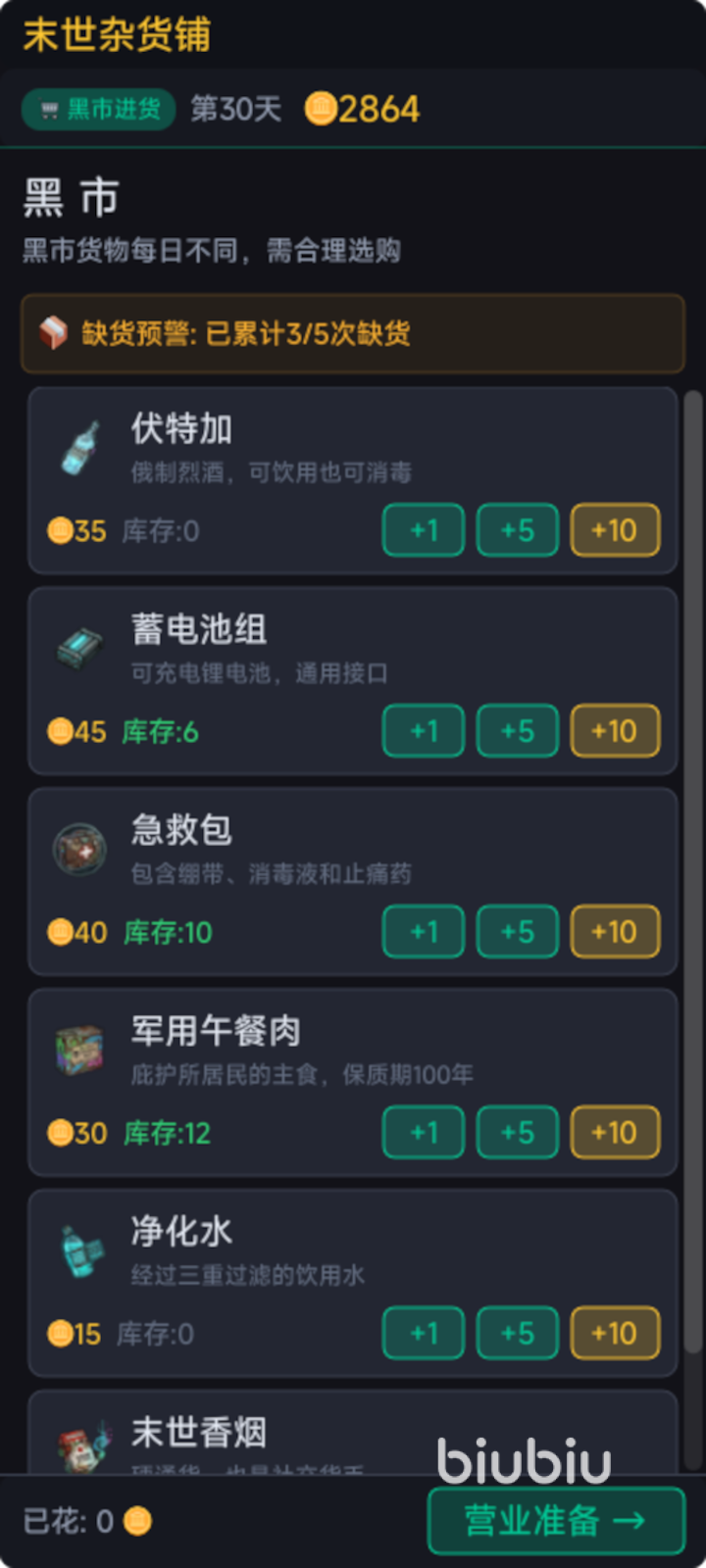The width and height of the screenshot is (706, 1568).
Task: Buy 5 伏特加 at once
Action: coord(517,530)
